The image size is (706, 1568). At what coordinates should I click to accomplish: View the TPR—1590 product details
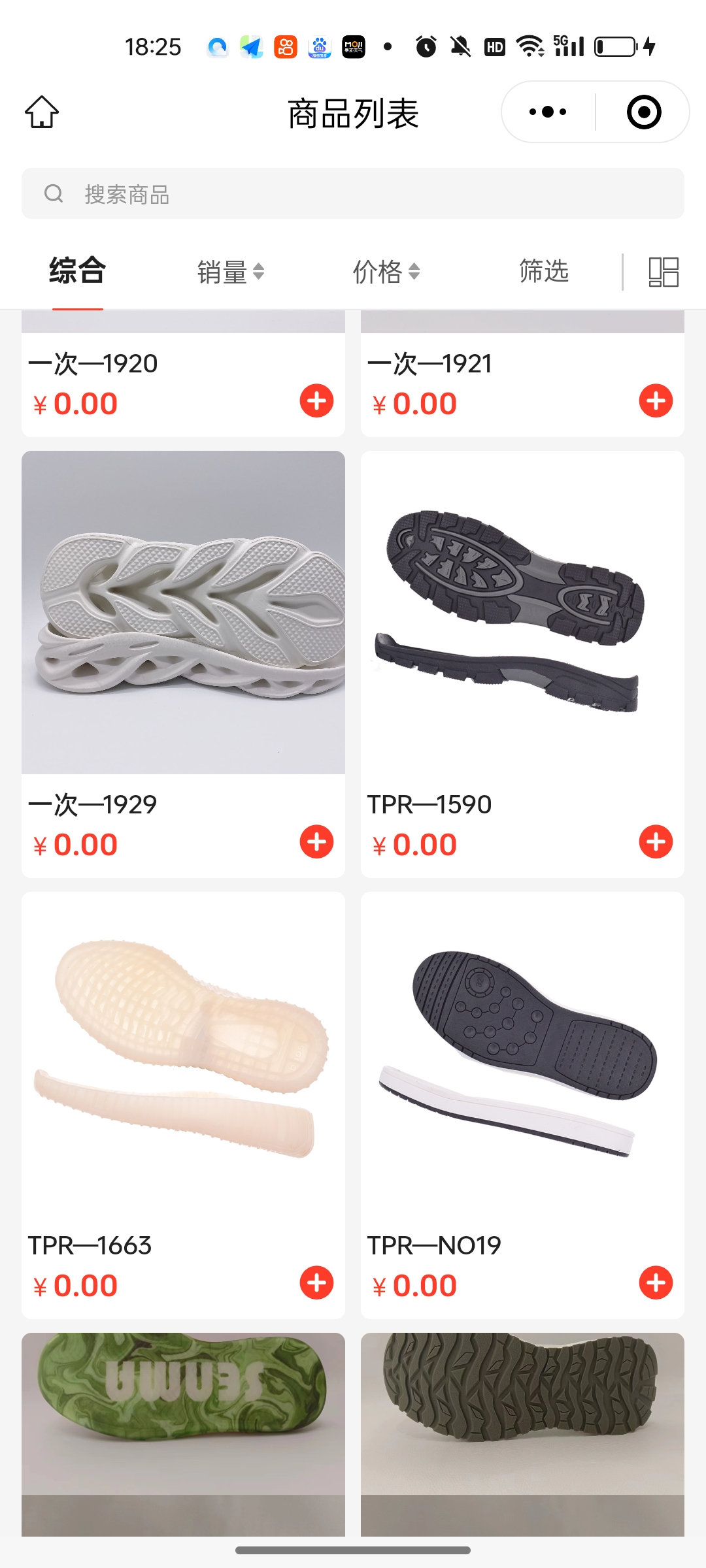[x=522, y=613]
